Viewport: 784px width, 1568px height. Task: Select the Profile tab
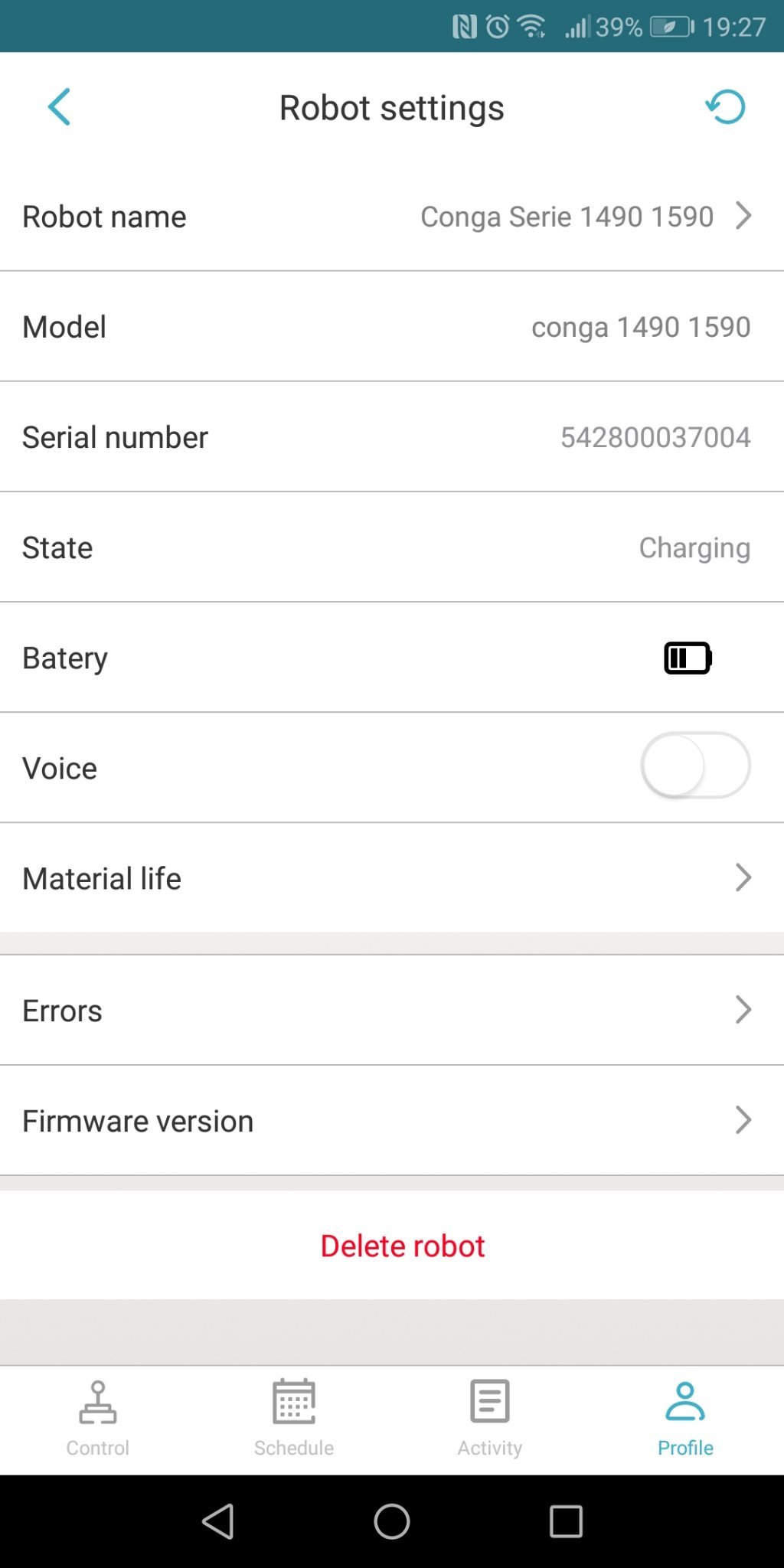(685, 1419)
